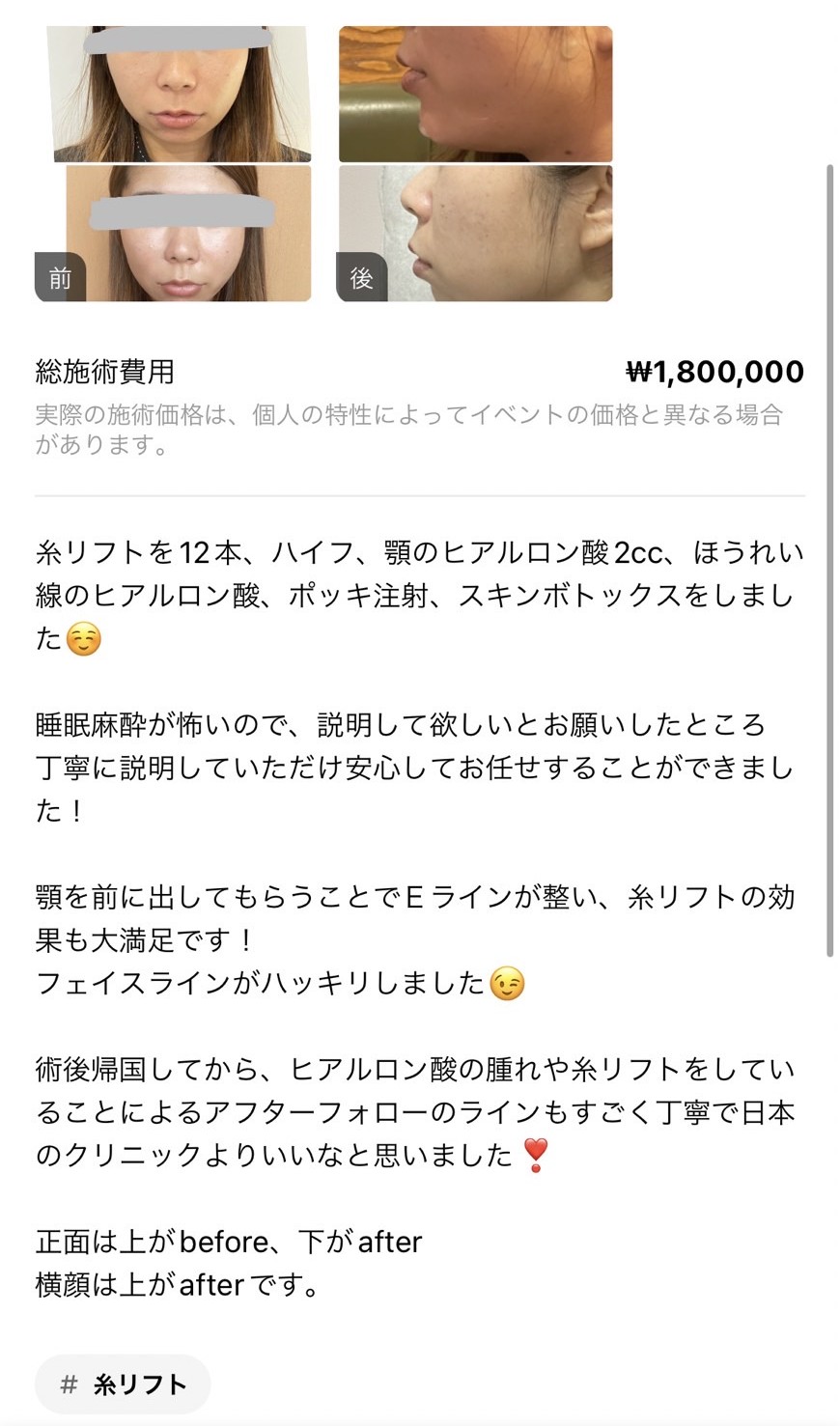Image resolution: width=840 pixels, height=1426 pixels.
Task: Open the after (後) photo
Action: [474, 163]
